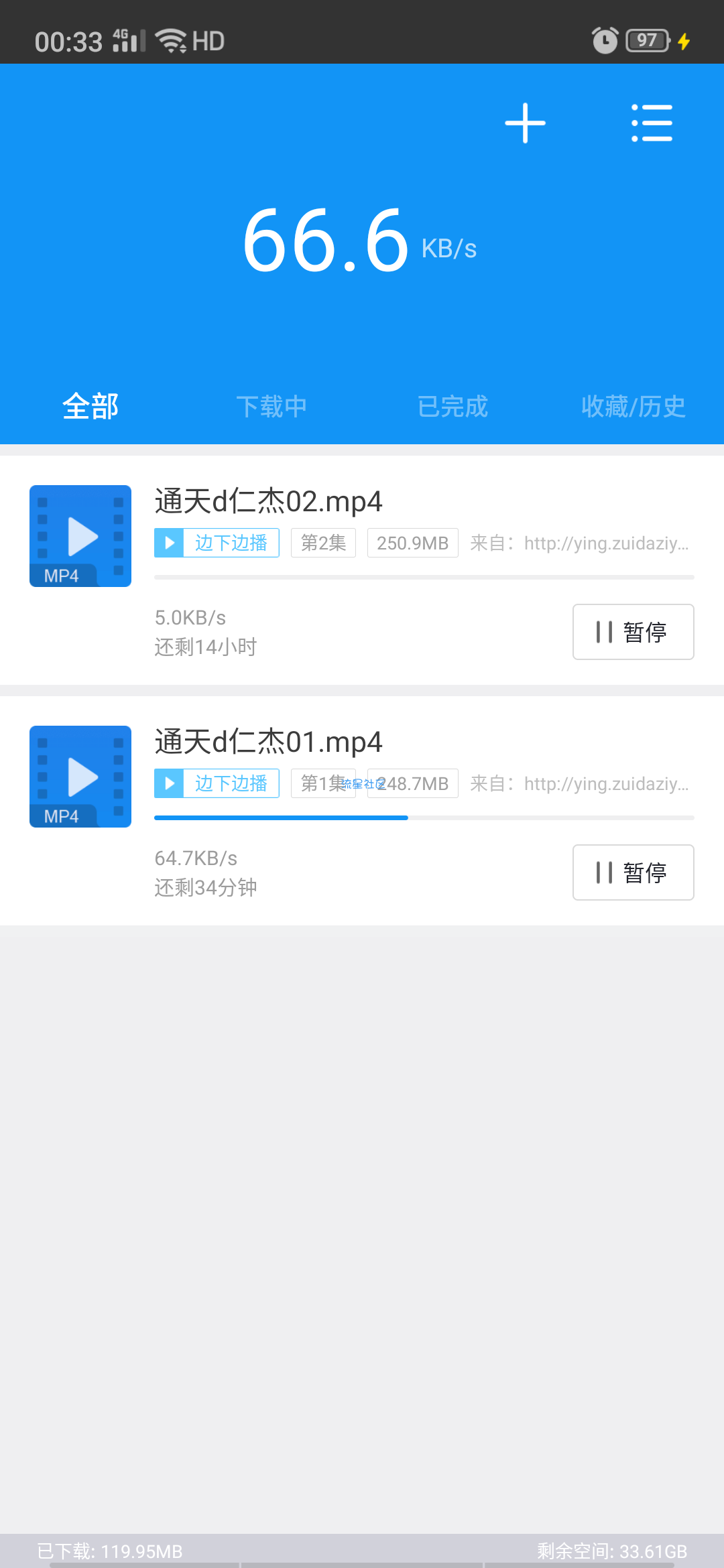Open the 通天d仁杰01.mp4 file thumbnail
Image resolution: width=724 pixels, height=1568 pixels.
click(80, 777)
